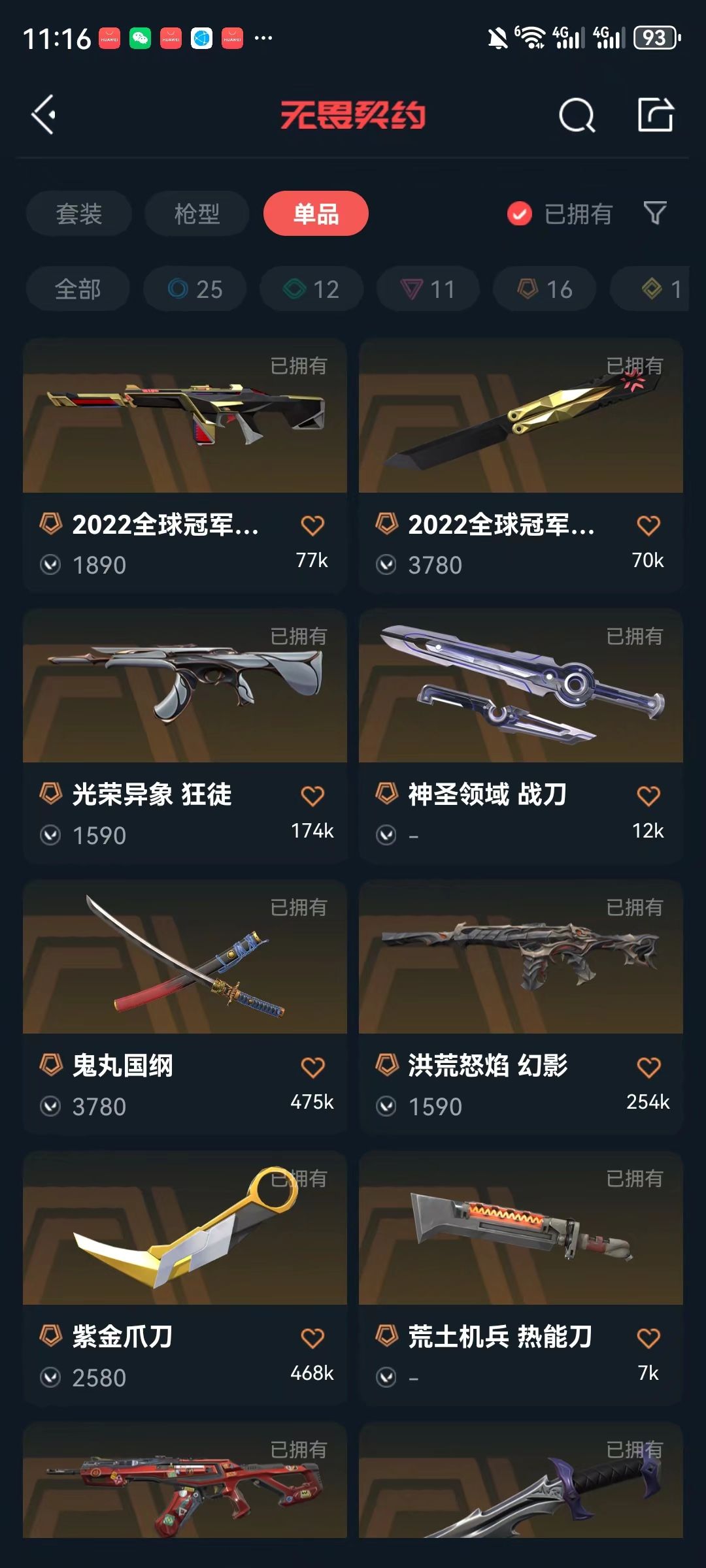Viewport: 706px width, 1568px height.
Task: Filter by the chip showing 25
Action: click(195, 289)
